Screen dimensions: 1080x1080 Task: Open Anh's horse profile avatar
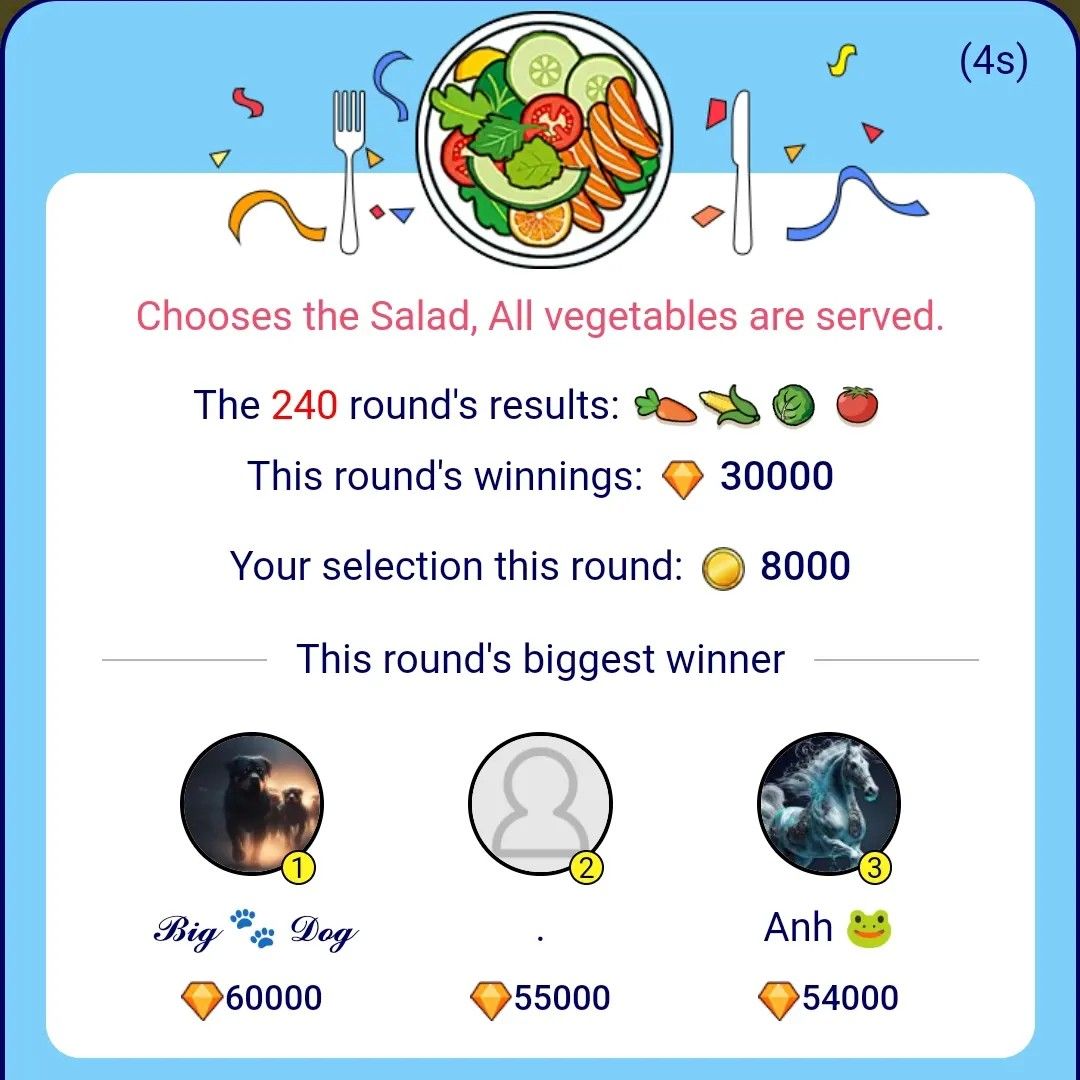[x=828, y=803]
